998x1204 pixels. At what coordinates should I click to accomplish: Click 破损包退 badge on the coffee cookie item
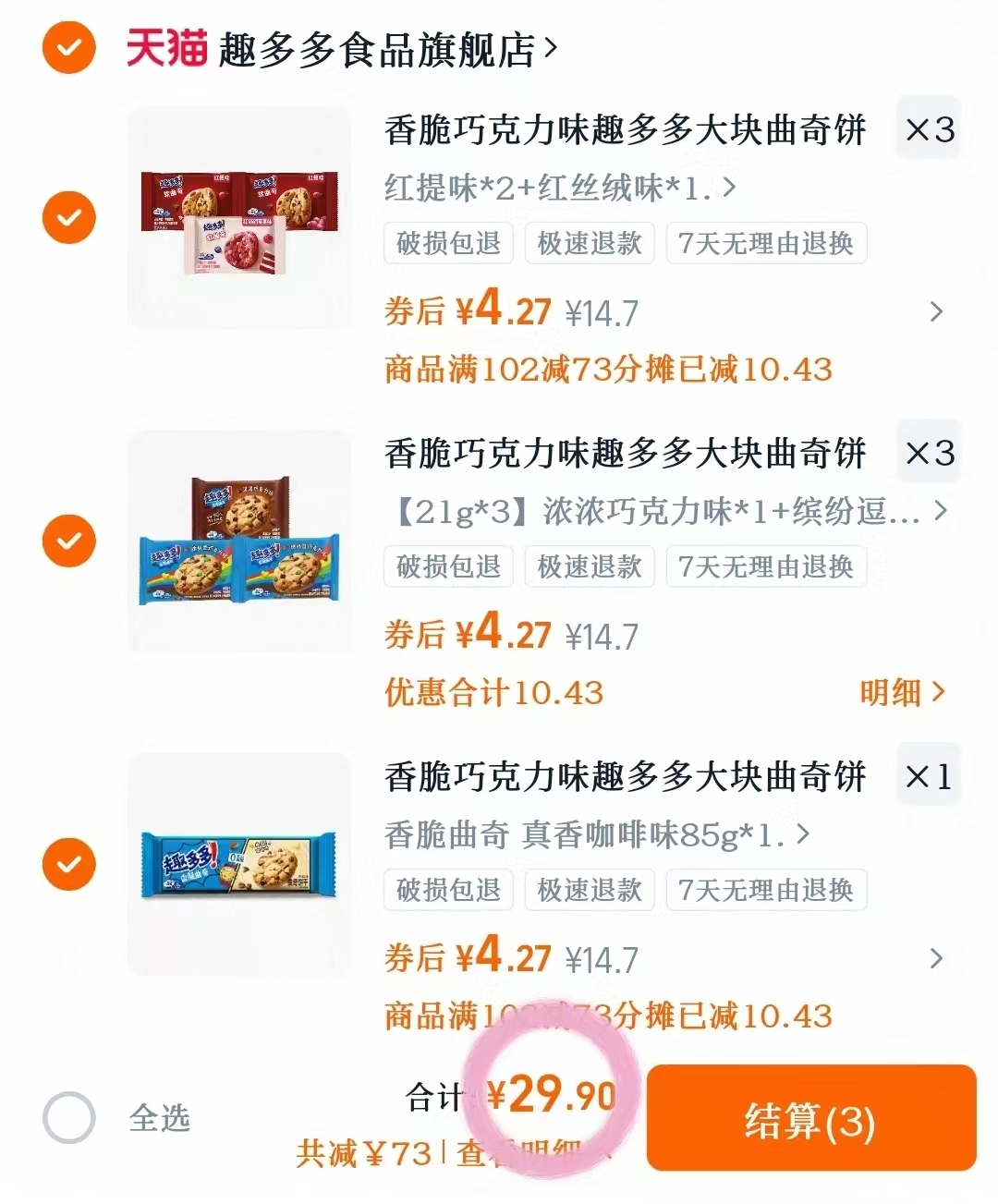tap(447, 890)
